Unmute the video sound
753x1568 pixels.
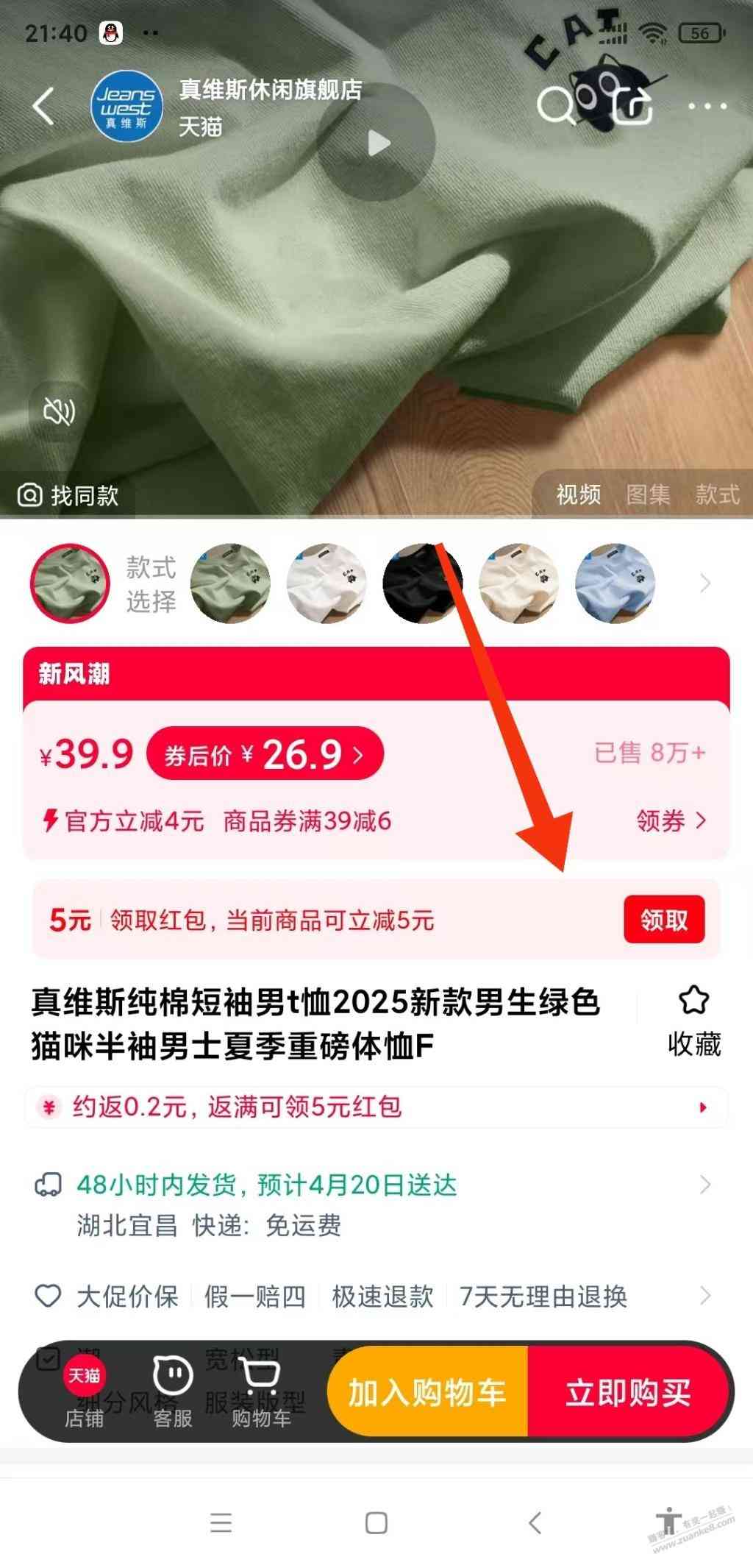click(x=59, y=412)
